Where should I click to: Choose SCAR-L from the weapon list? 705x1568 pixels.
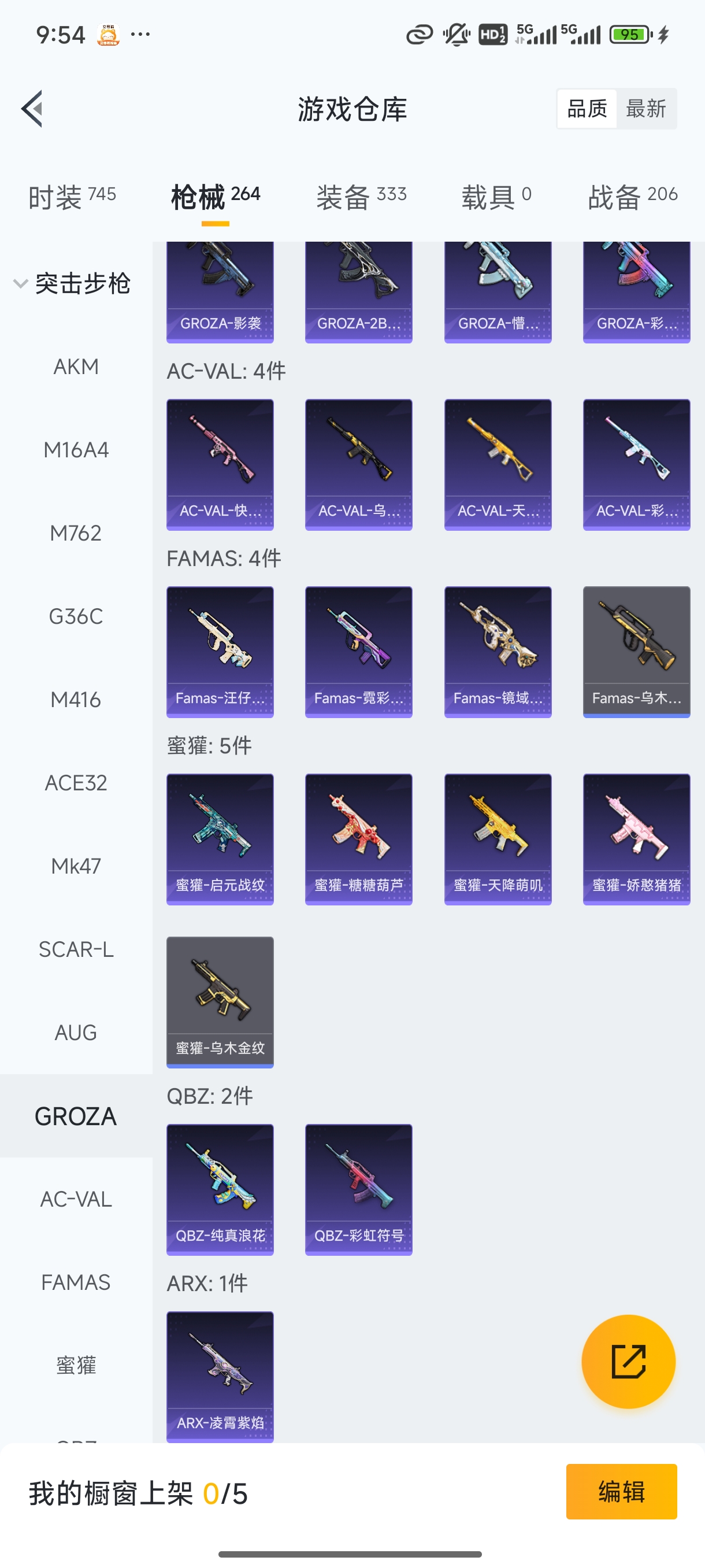pos(76,949)
